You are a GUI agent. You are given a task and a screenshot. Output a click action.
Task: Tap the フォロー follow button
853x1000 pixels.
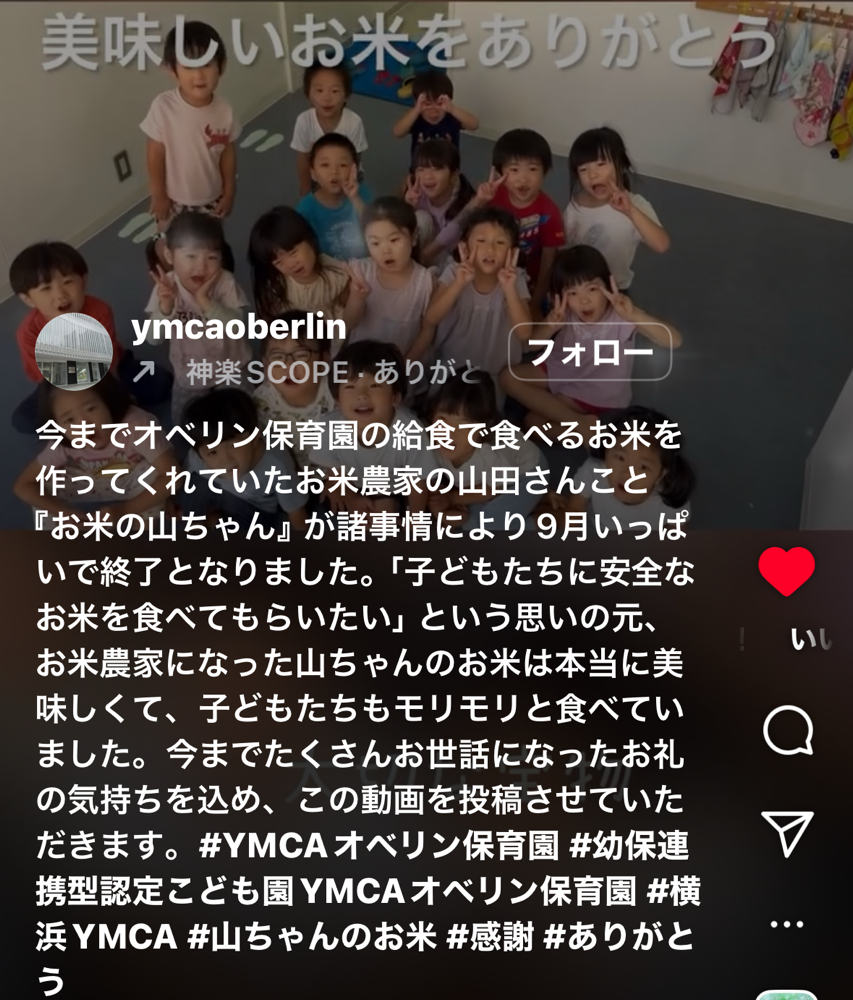[589, 352]
